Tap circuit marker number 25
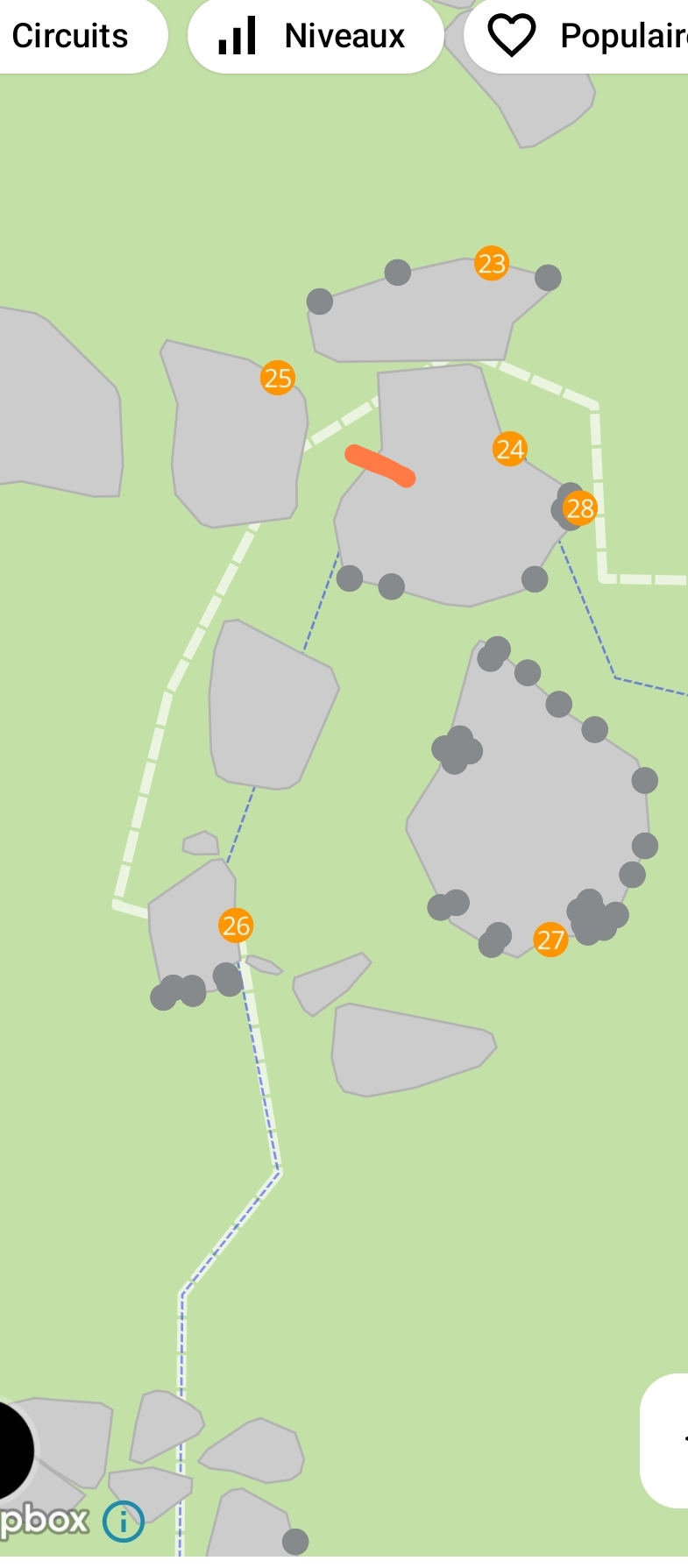Viewport: 688px width, 1568px height. point(278,378)
